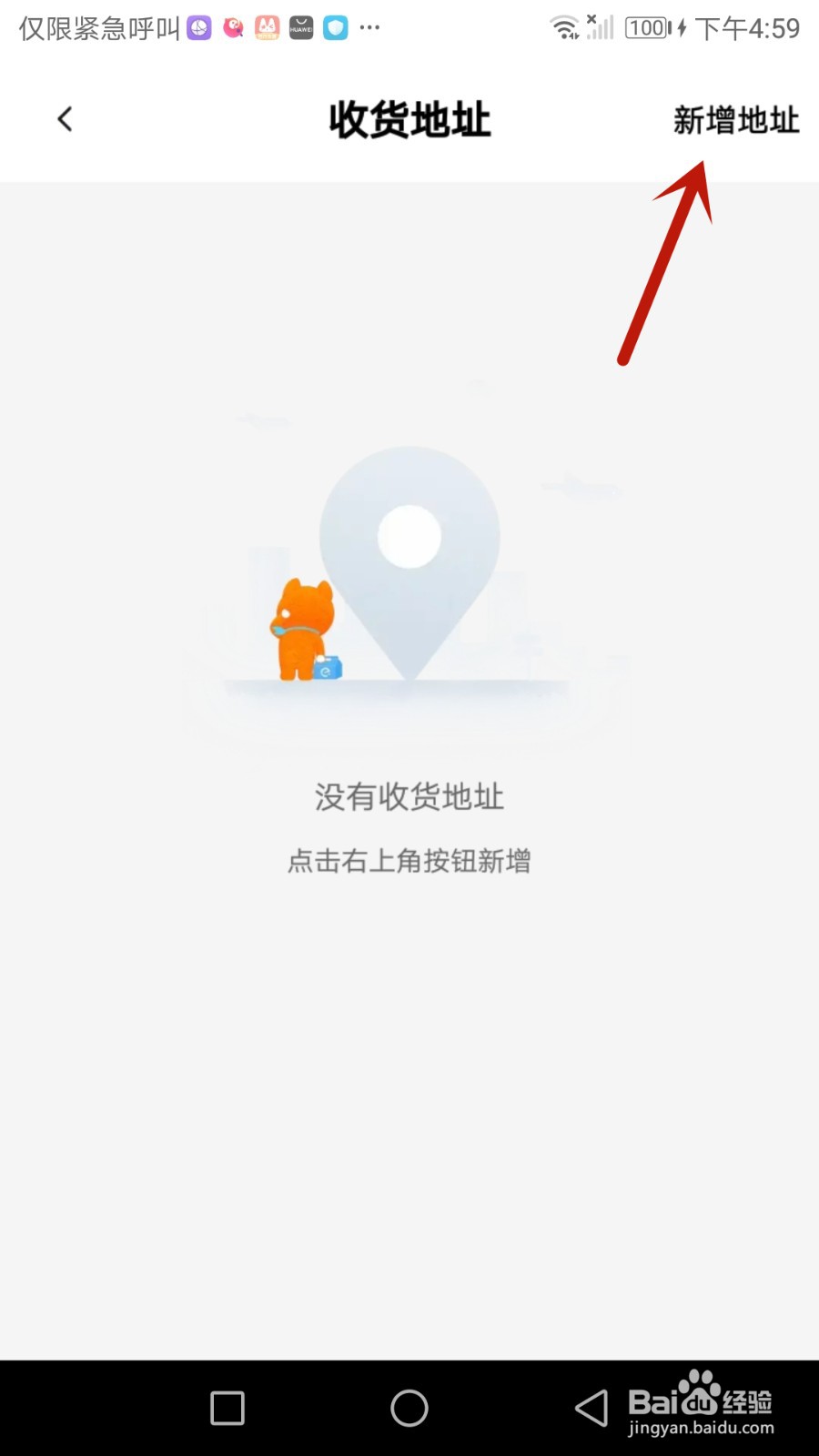Open recent apps with the square navigation button
819x1456 pixels.
click(226, 1406)
